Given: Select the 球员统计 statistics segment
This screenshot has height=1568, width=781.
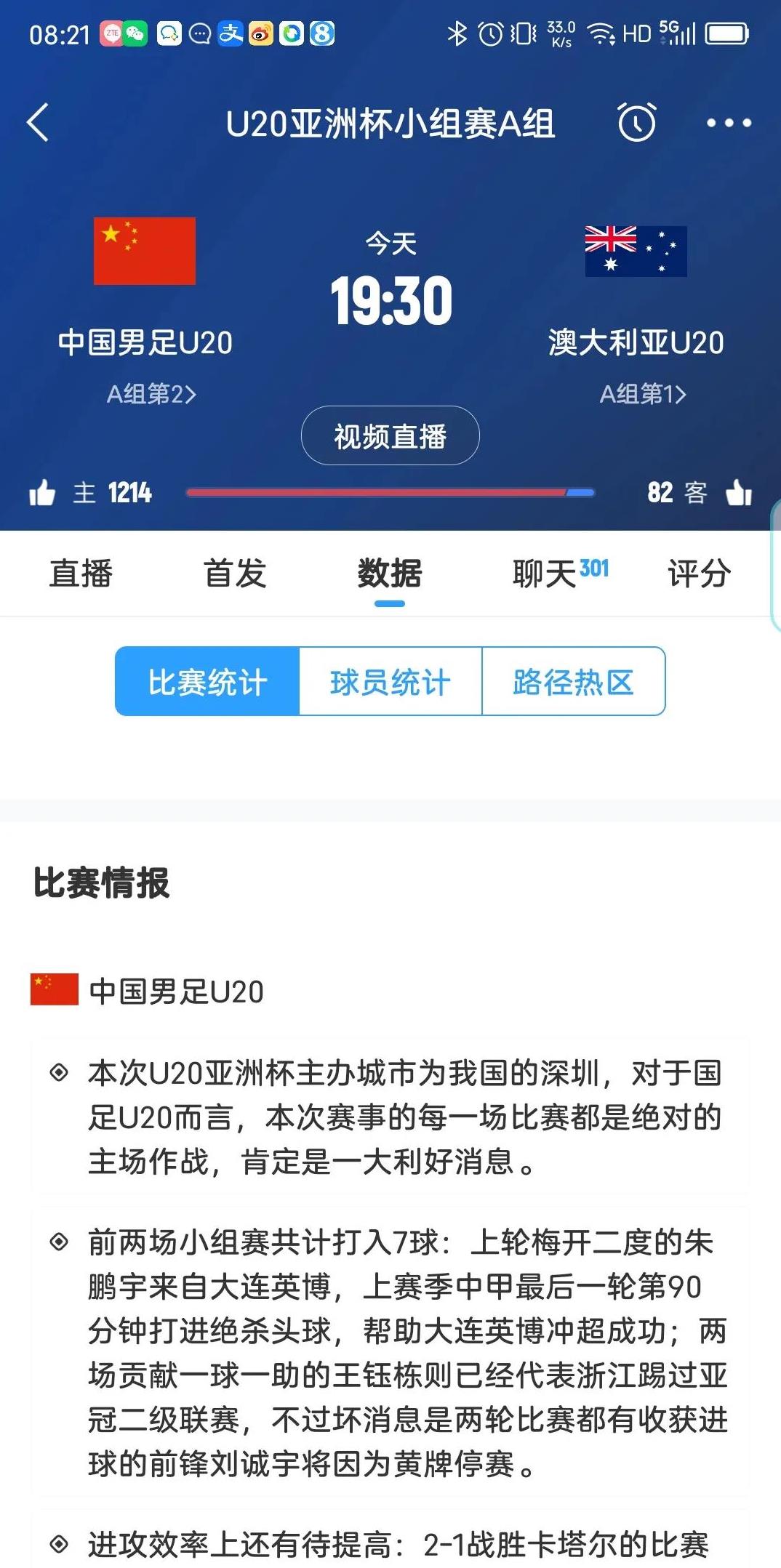Looking at the screenshot, I should tap(390, 682).
